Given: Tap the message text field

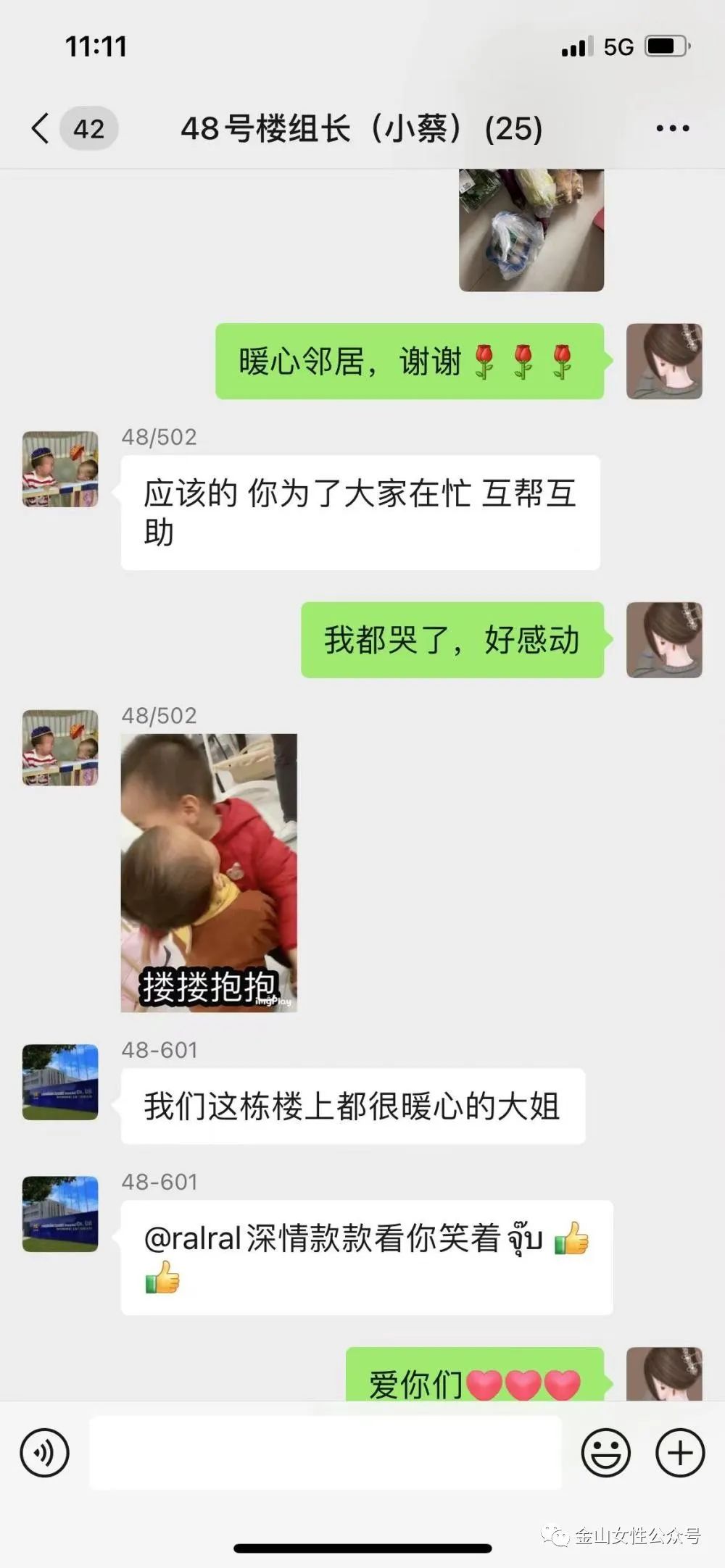Looking at the screenshot, I should point(325,1453).
